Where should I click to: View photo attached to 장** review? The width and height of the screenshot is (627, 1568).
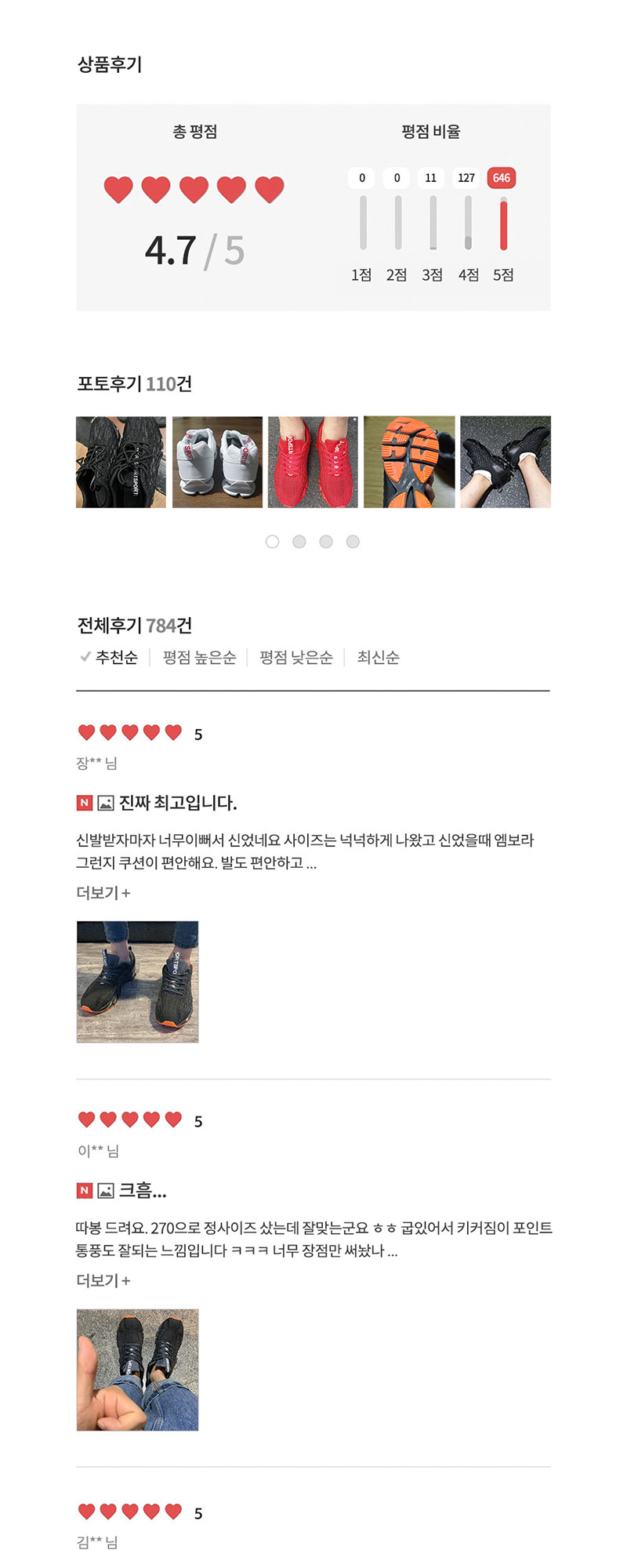point(137,982)
